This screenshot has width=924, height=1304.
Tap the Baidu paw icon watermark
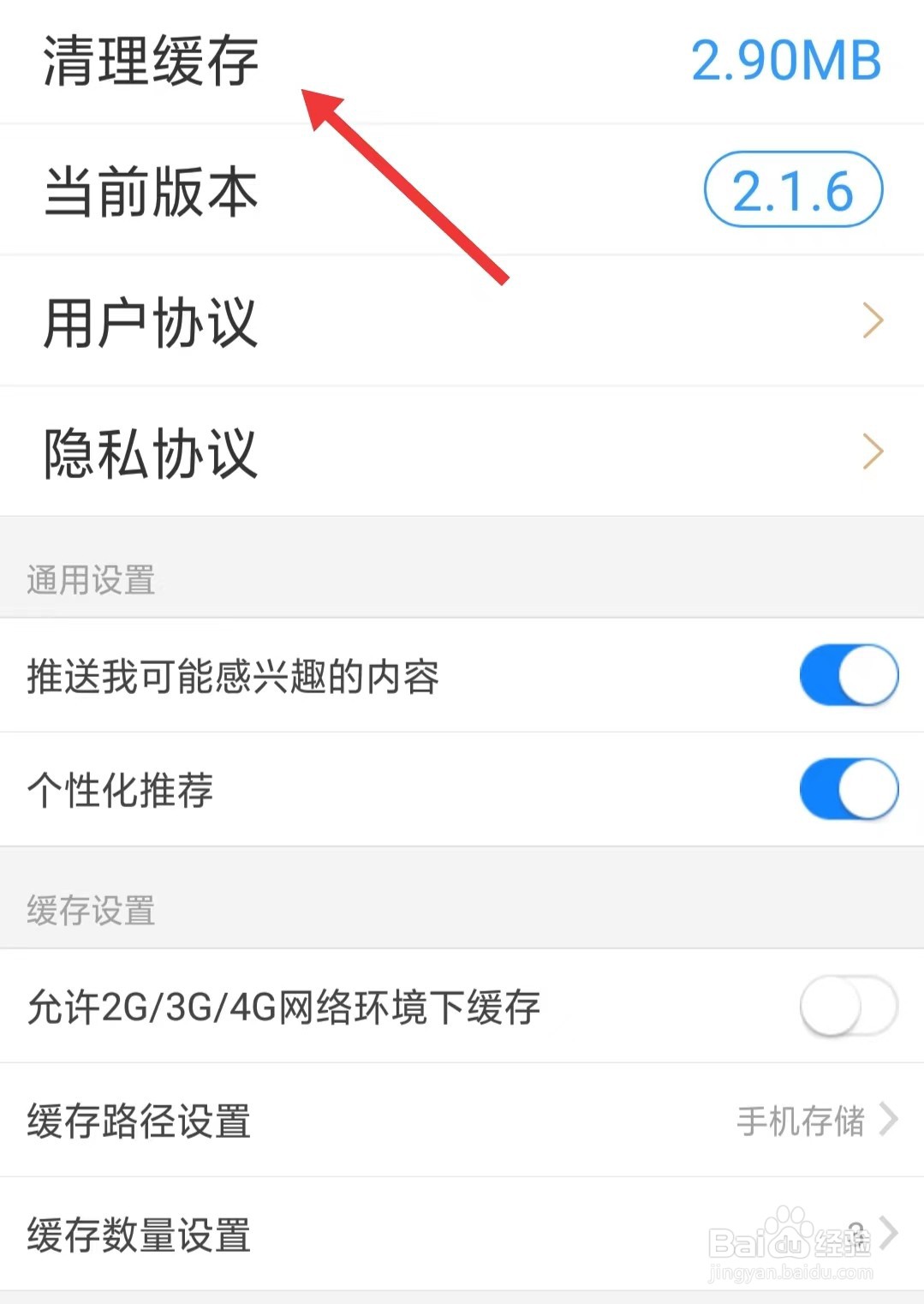click(790, 1228)
